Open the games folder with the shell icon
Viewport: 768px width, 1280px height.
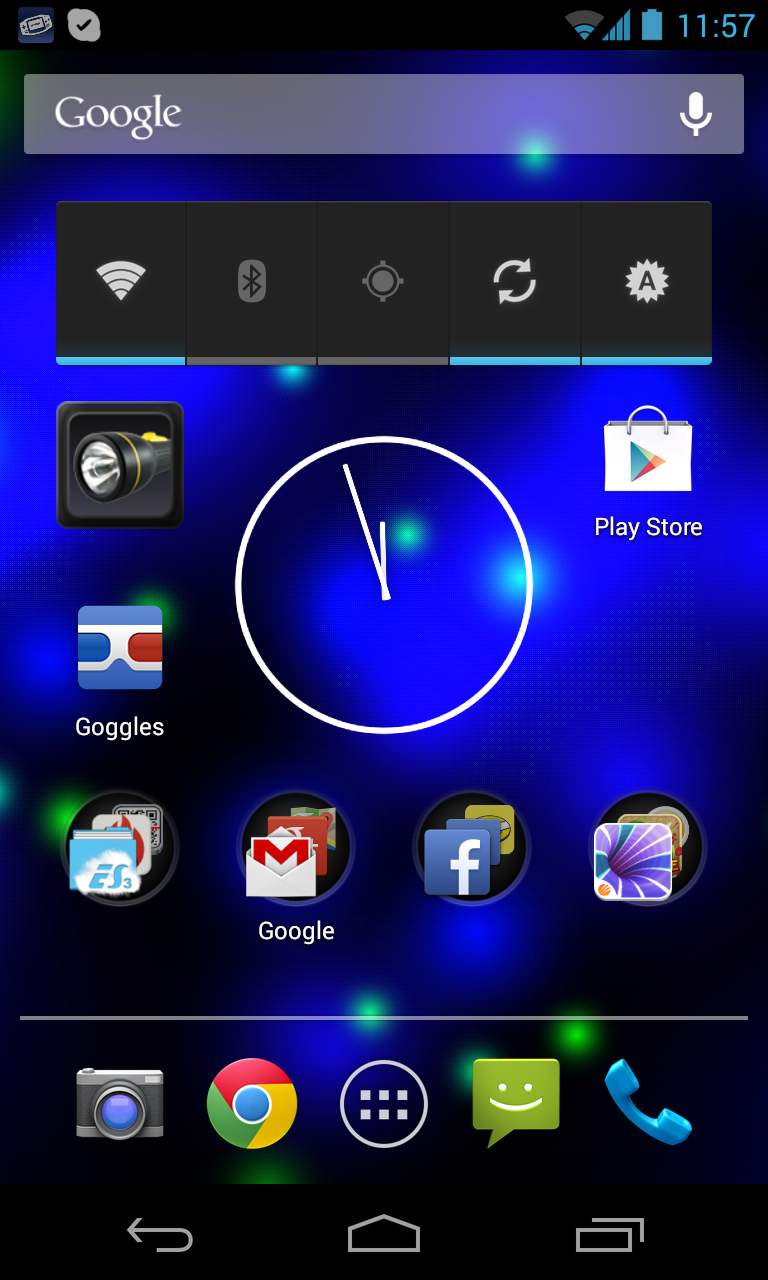pos(647,848)
